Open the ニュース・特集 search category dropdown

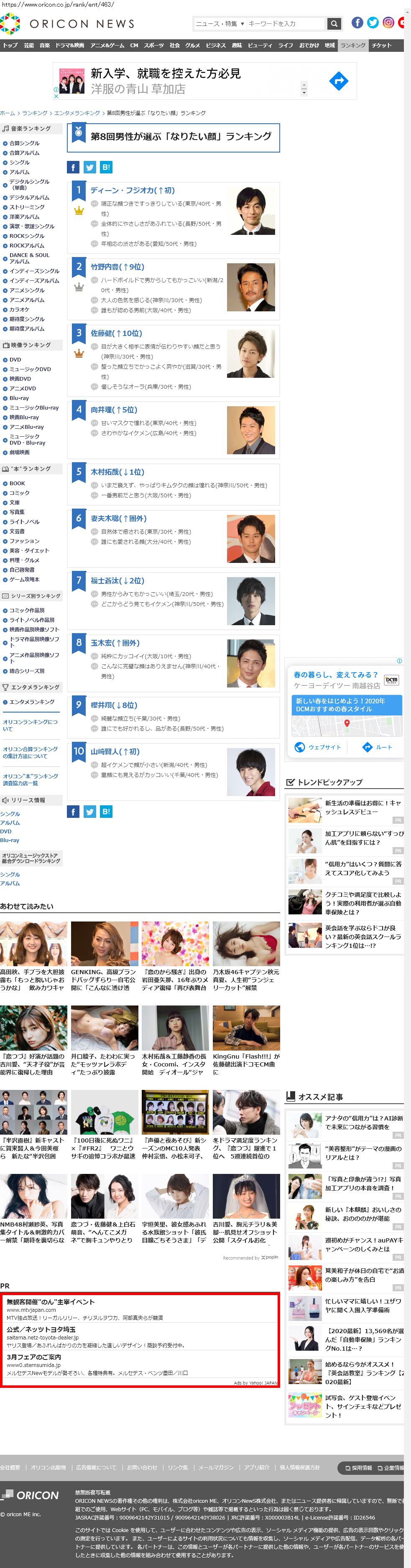[x=220, y=24]
